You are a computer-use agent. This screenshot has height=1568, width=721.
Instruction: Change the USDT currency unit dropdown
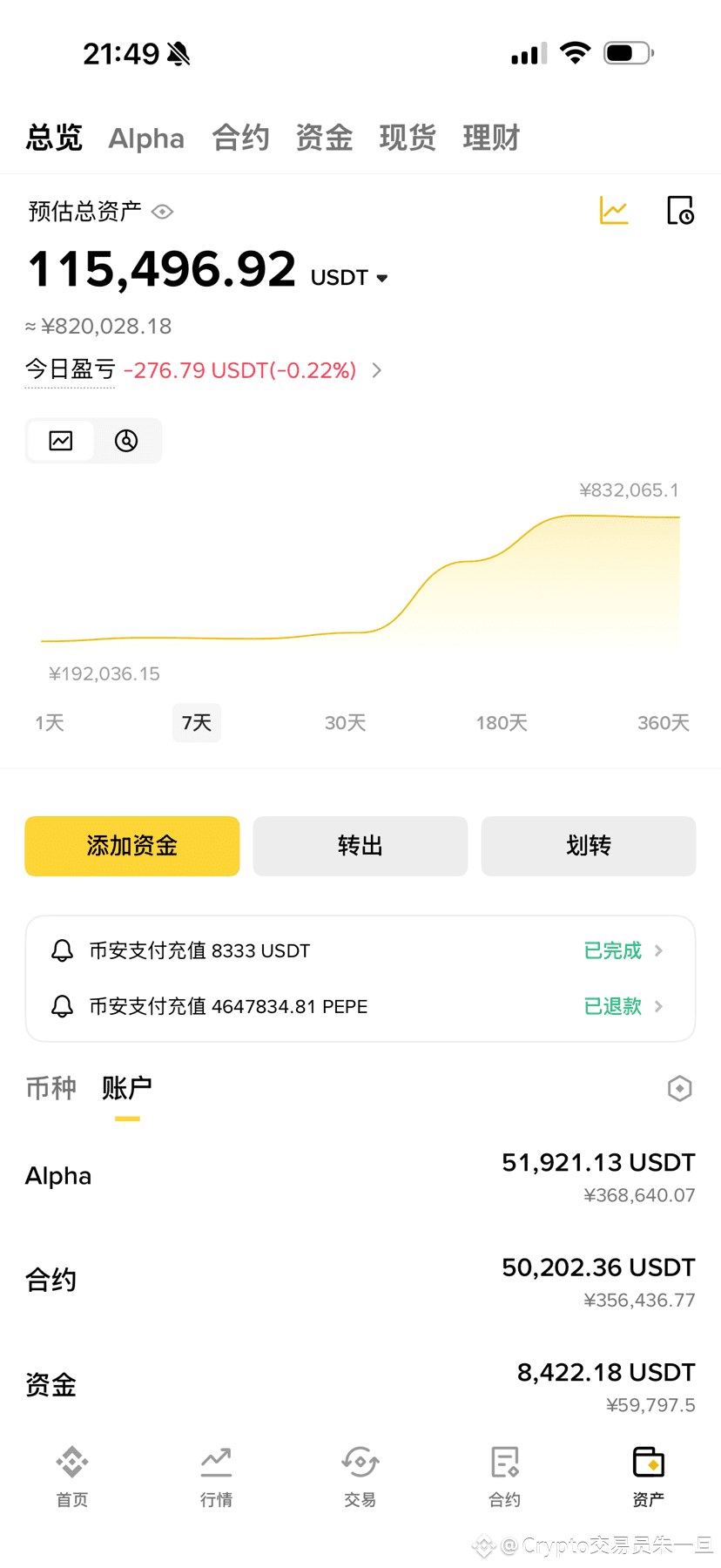pyautogui.click(x=349, y=278)
